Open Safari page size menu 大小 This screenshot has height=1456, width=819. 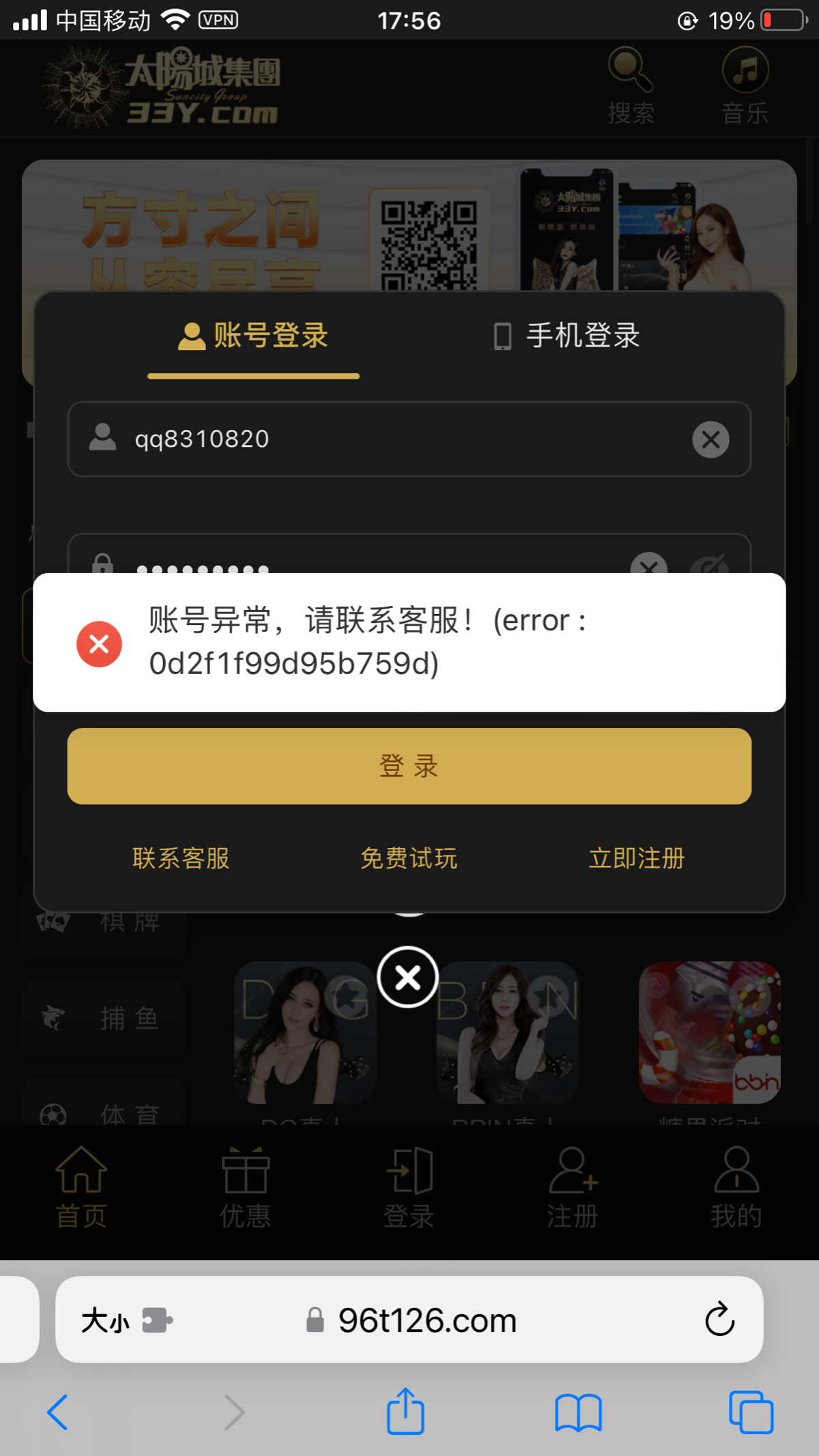point(105,1320)
